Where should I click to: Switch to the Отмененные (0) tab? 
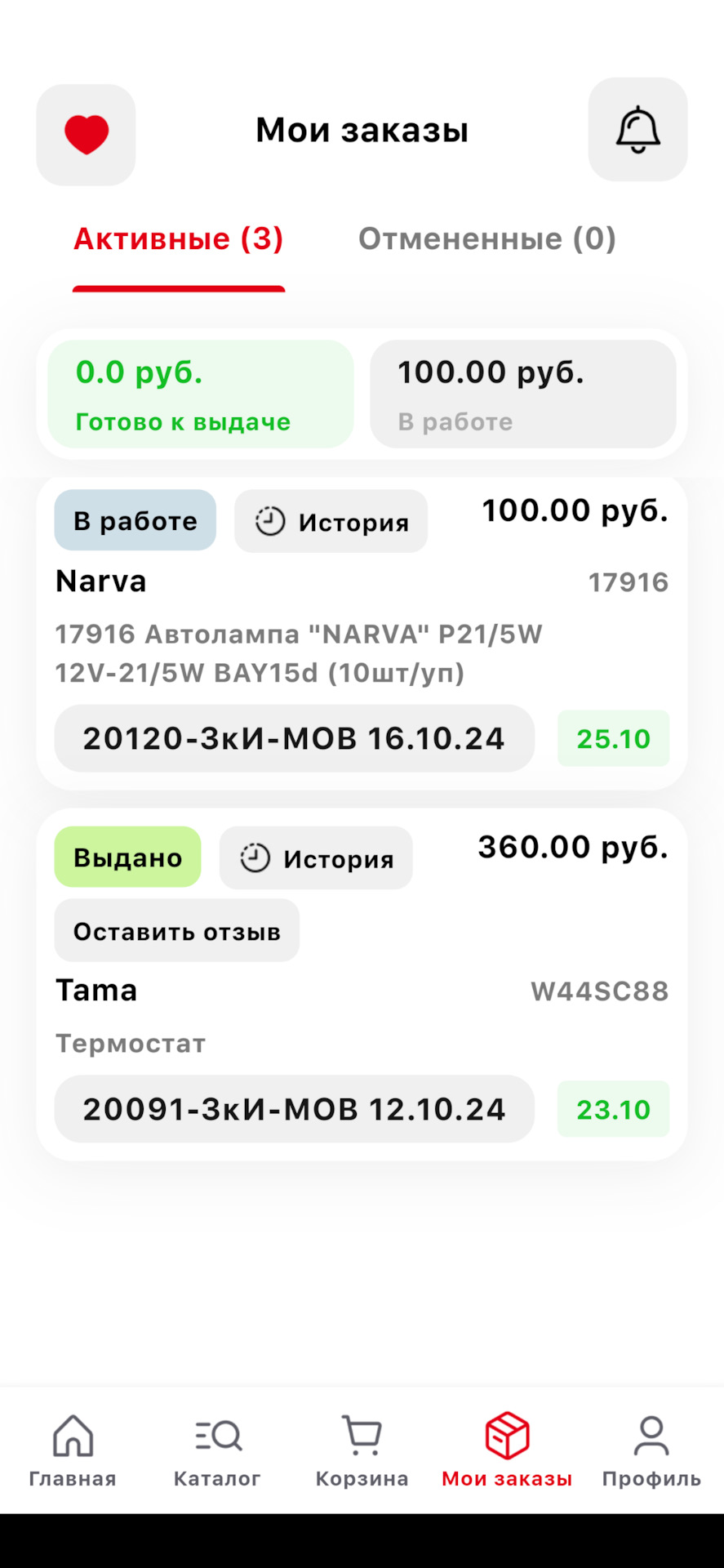486,239
